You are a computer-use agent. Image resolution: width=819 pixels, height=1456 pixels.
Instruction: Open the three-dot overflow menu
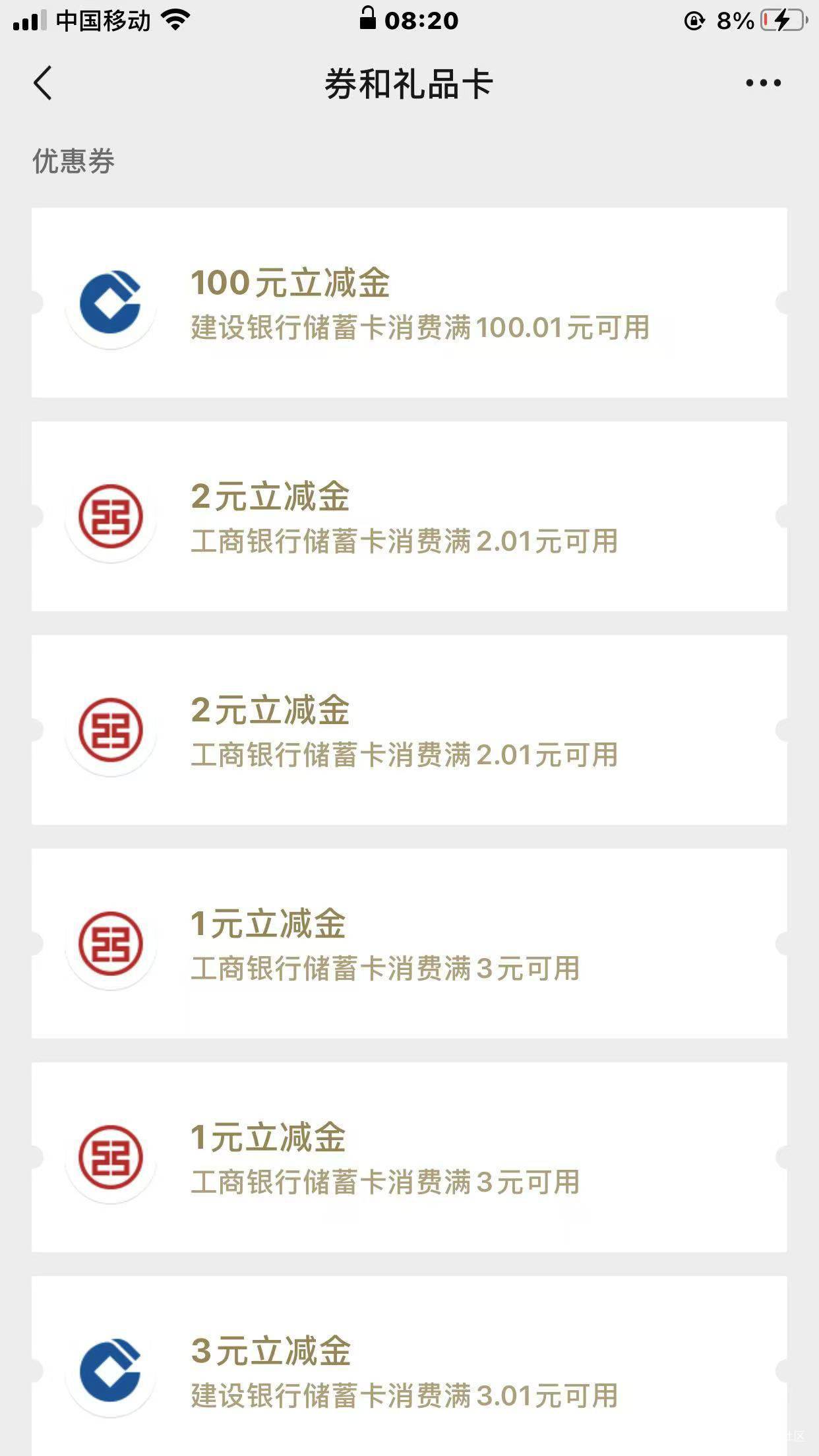763,83
